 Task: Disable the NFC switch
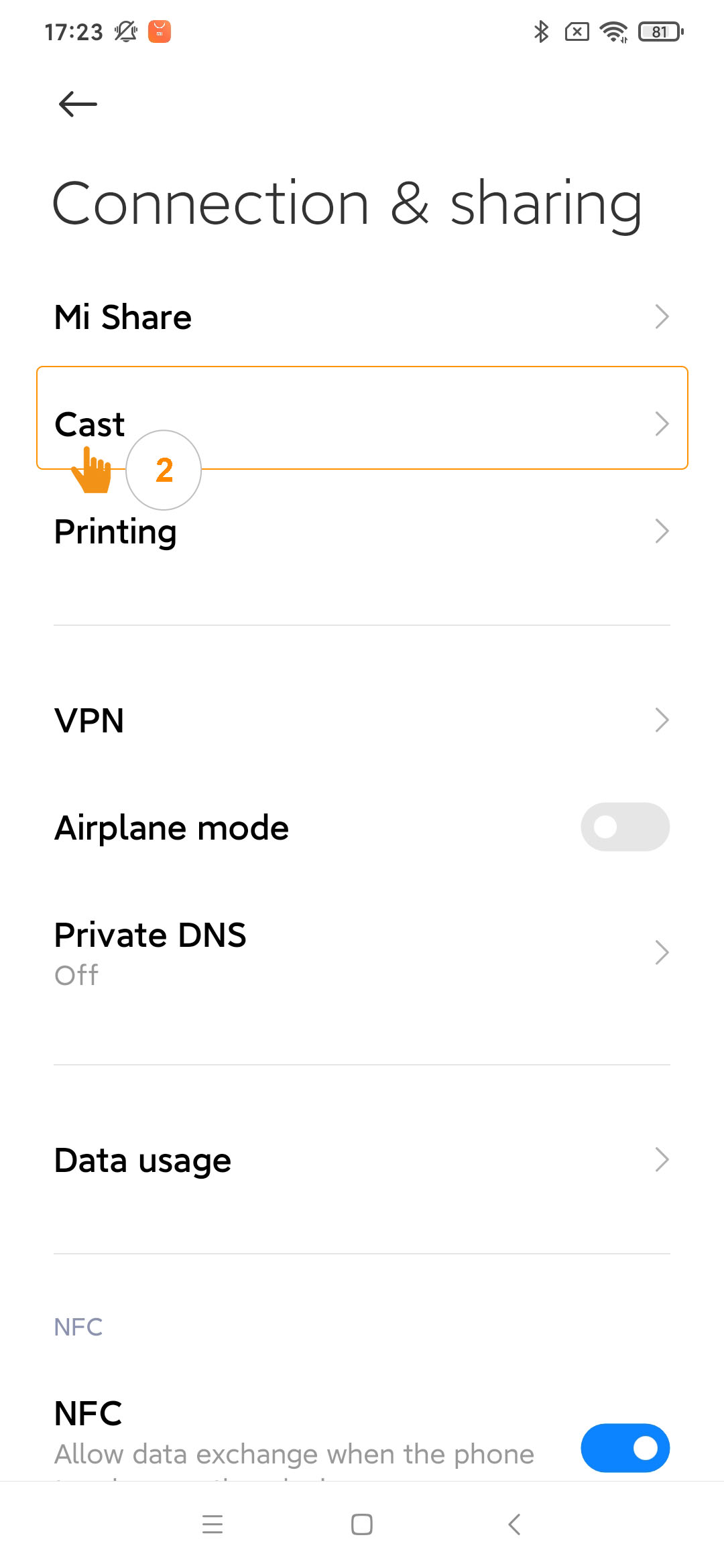tap(625, 1448)
